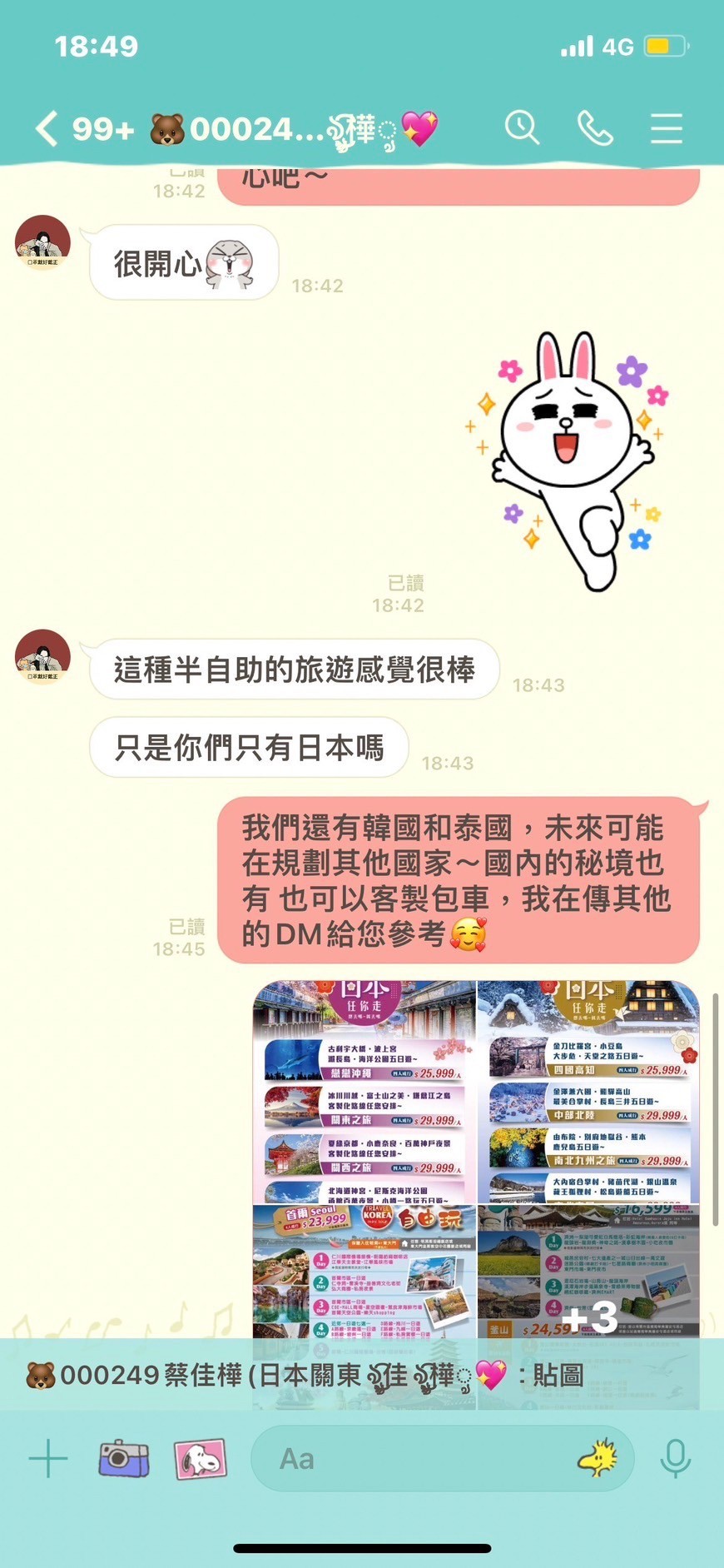Open the plus attachment menu
Viewport: 724px width, 1568px height.
click(48, 1459)
